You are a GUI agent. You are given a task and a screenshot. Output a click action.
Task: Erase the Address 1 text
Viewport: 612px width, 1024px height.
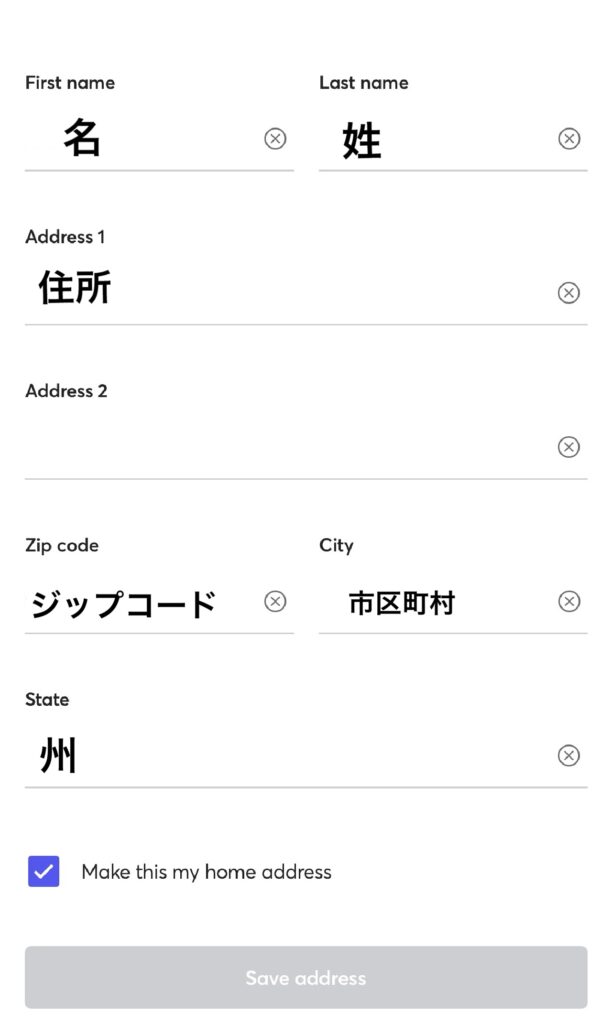point(569,293)
